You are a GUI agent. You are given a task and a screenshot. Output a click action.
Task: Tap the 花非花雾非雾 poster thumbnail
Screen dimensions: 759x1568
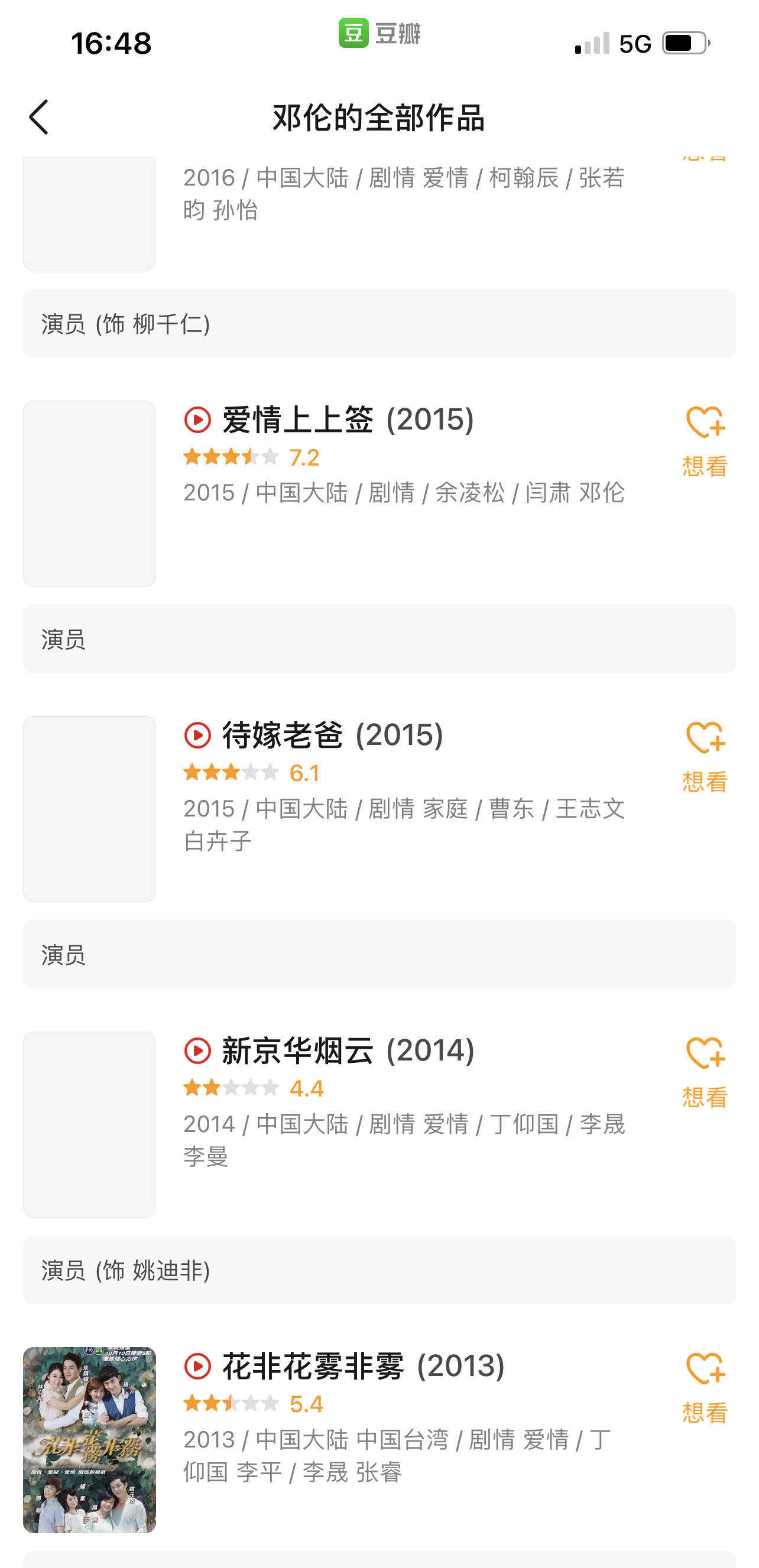pyautogui.click(x=89, y=1440)
